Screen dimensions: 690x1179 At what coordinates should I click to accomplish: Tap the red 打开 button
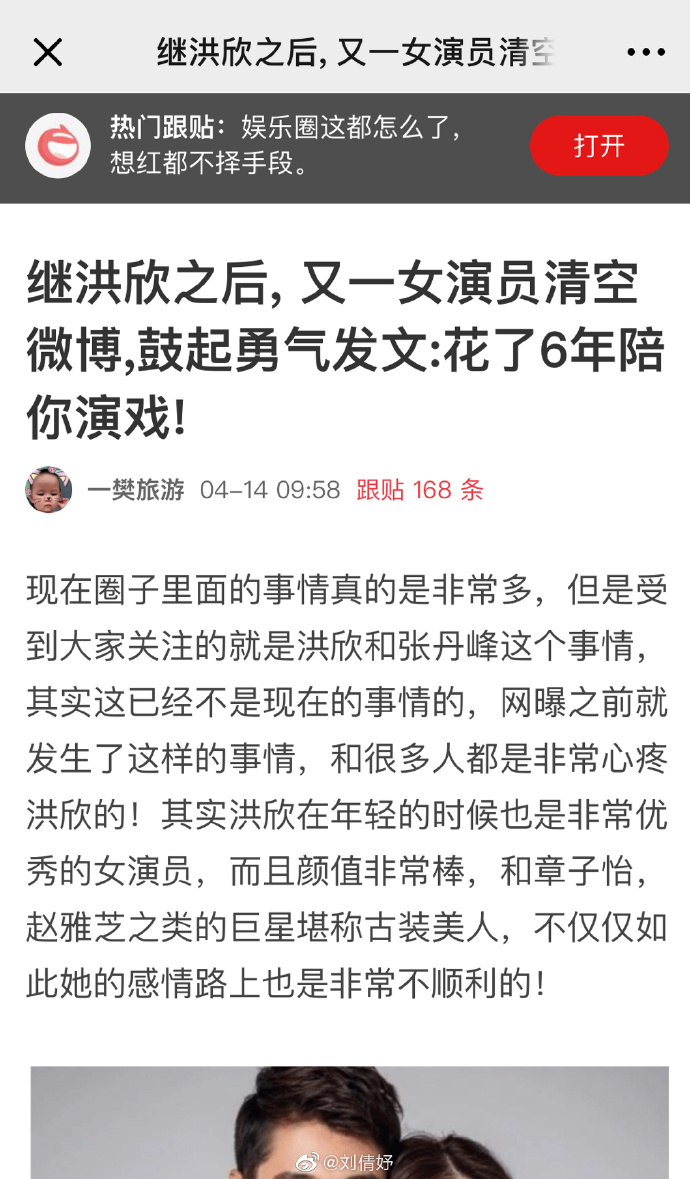[x=598, y=146]
